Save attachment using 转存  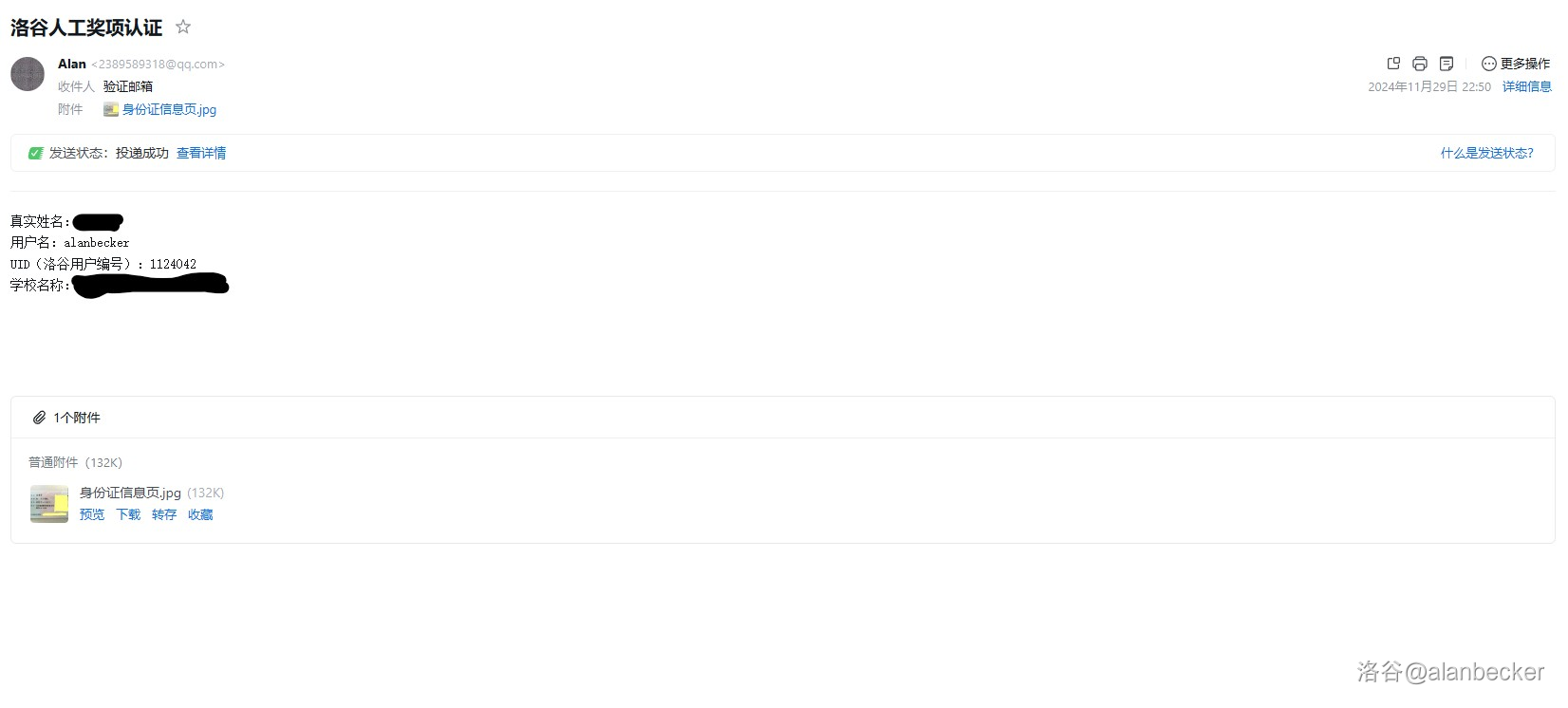(164, 514)
